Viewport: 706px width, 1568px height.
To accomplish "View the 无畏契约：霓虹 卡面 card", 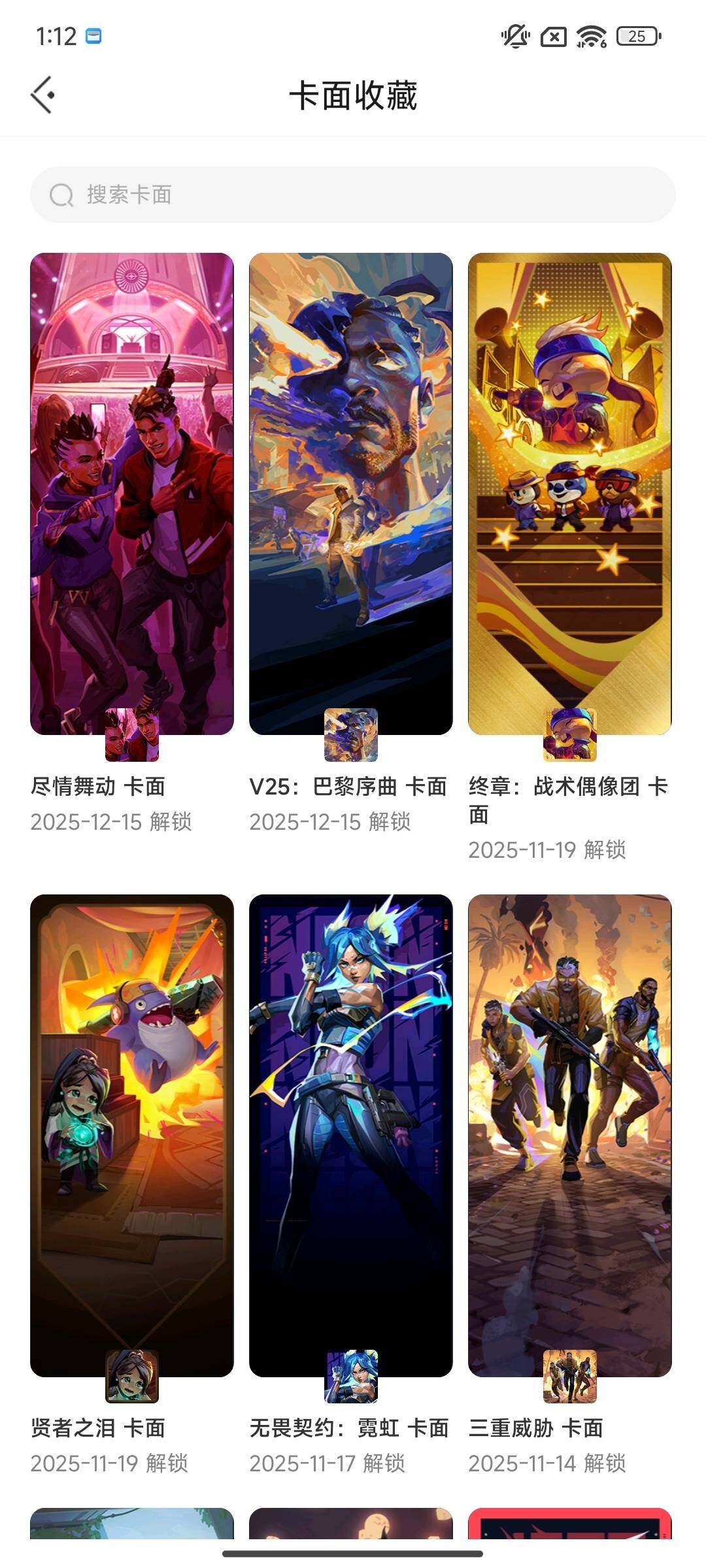I will [350, 1135].
